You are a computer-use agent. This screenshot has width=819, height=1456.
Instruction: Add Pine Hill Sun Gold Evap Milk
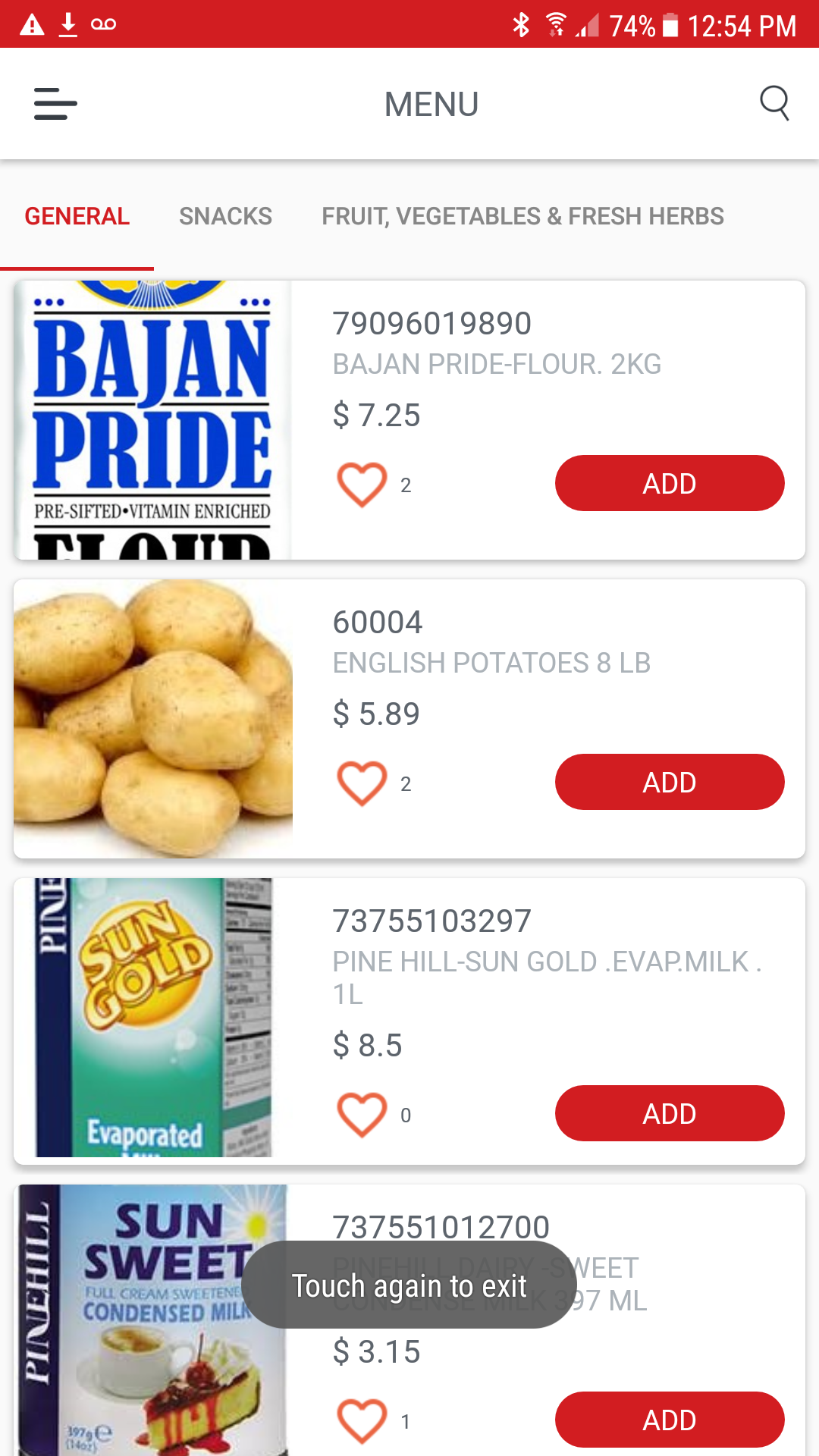[x=669, y=1114]
